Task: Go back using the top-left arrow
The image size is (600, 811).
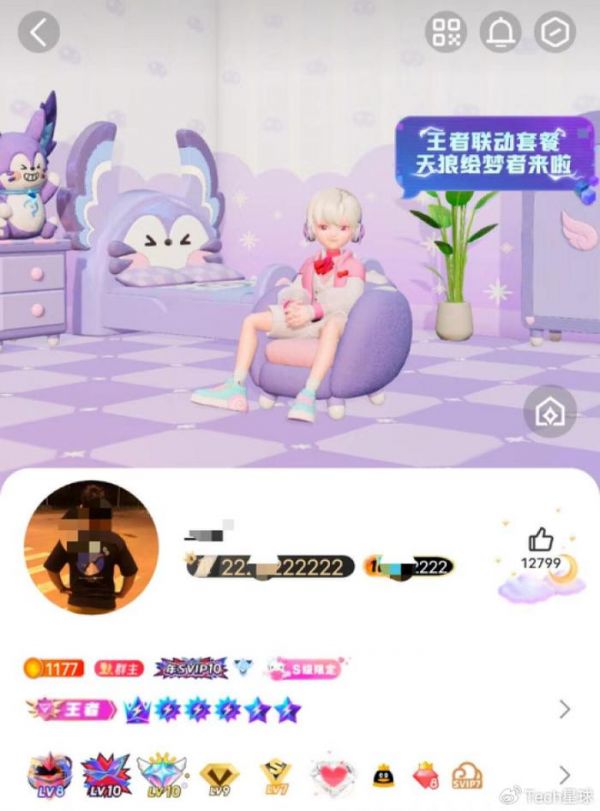Action: [39, 33]
